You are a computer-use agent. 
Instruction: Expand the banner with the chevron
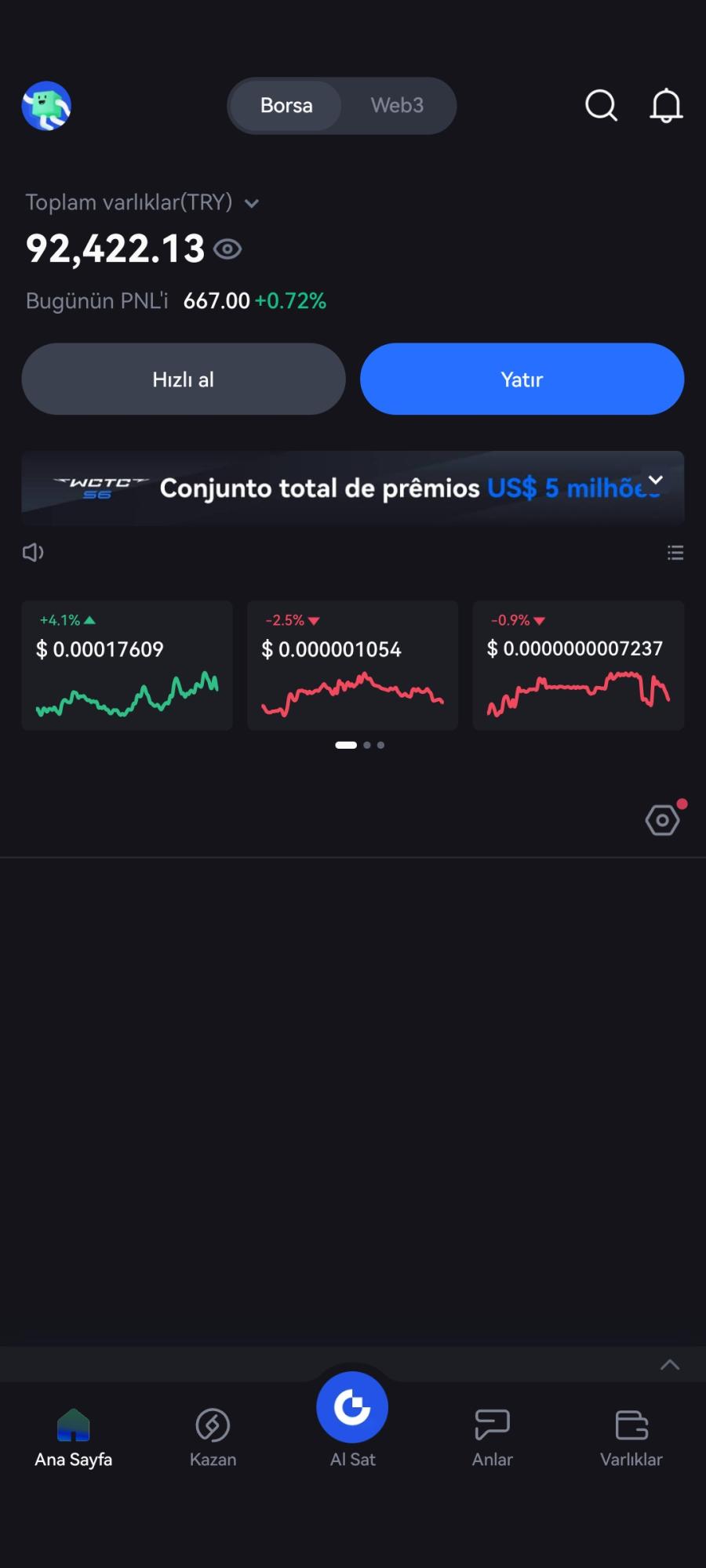coord(656,480)
